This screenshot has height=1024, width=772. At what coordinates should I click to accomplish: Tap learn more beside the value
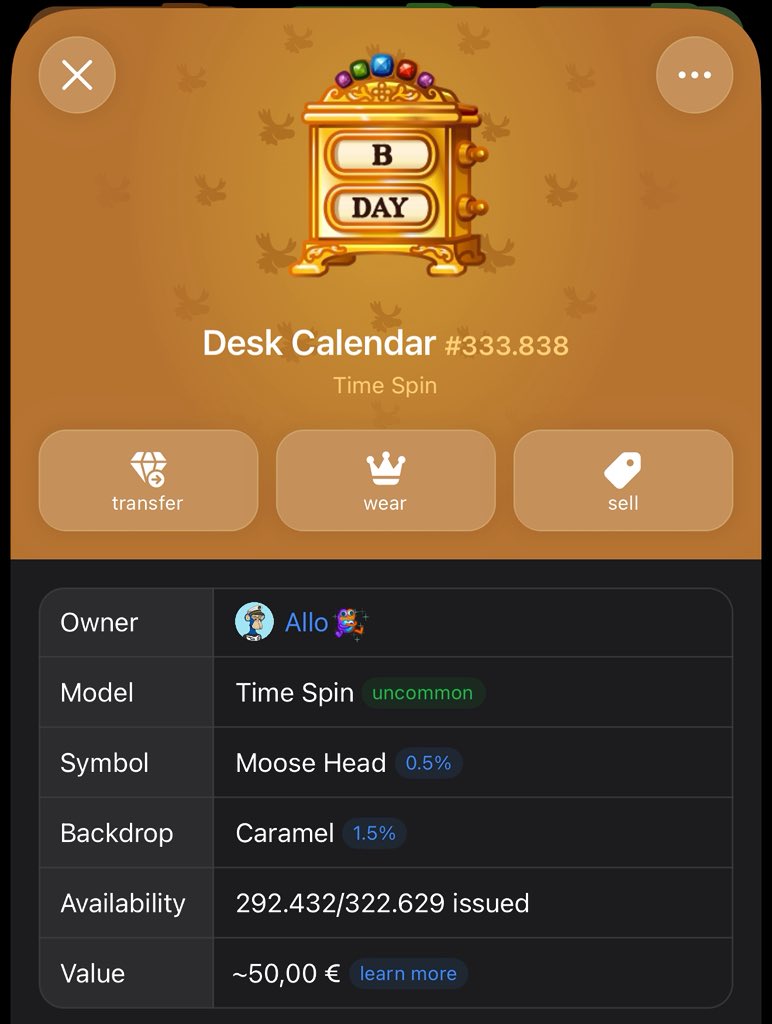[408, 974]
